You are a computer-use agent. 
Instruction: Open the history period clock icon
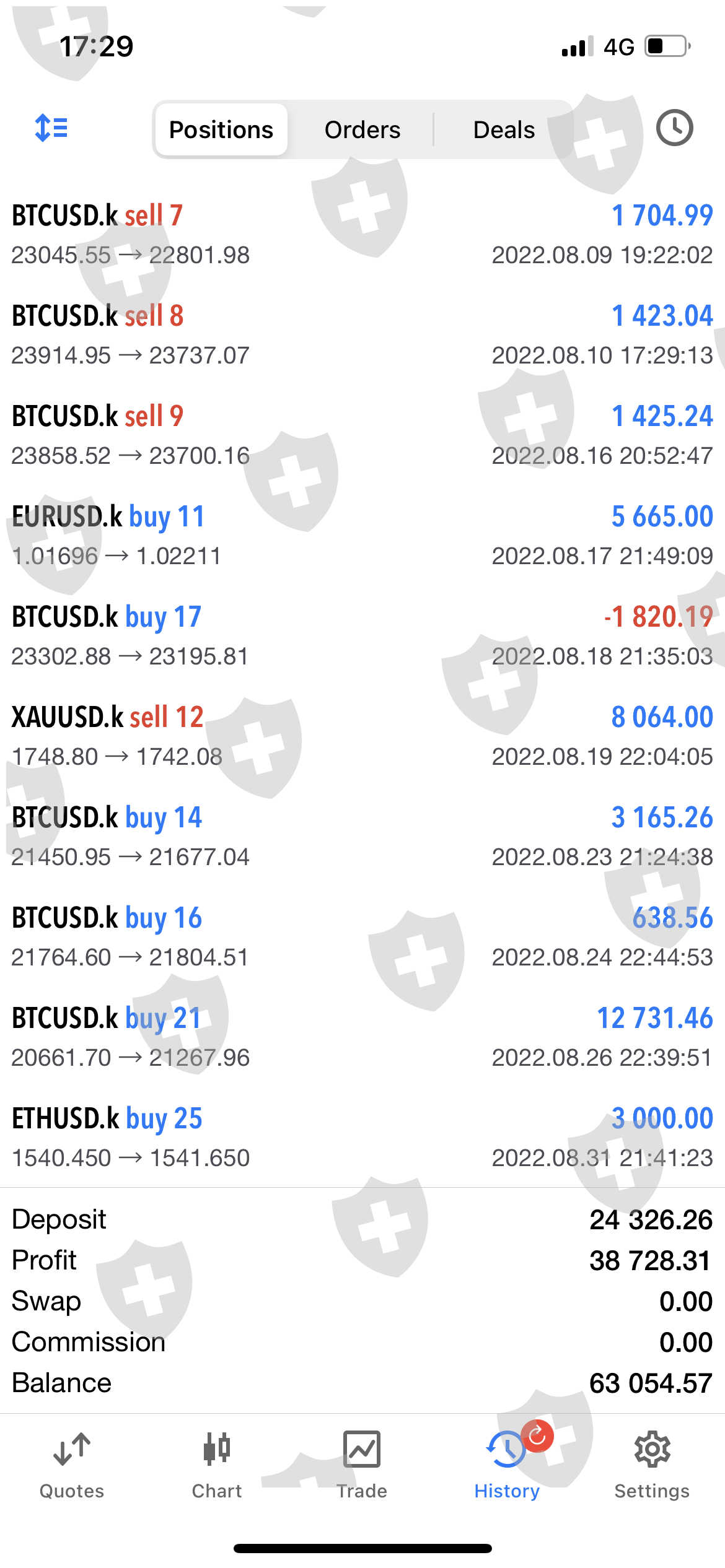click(674, 128)
